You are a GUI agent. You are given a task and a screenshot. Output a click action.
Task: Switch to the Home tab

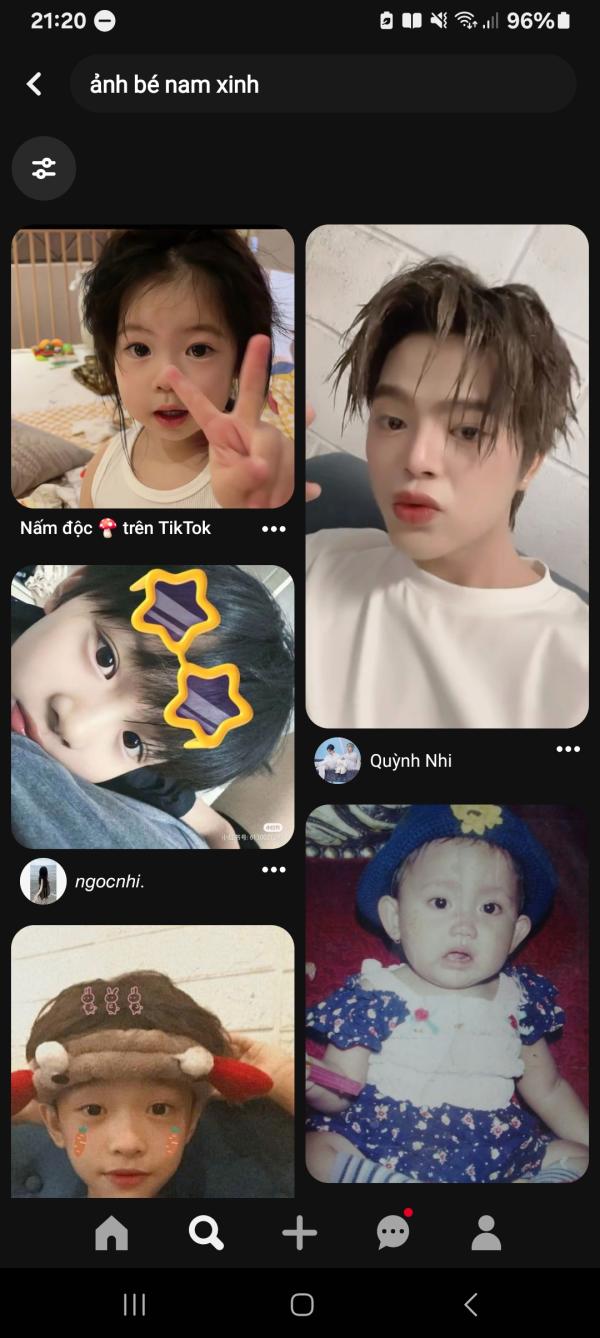coord(111,1233)
